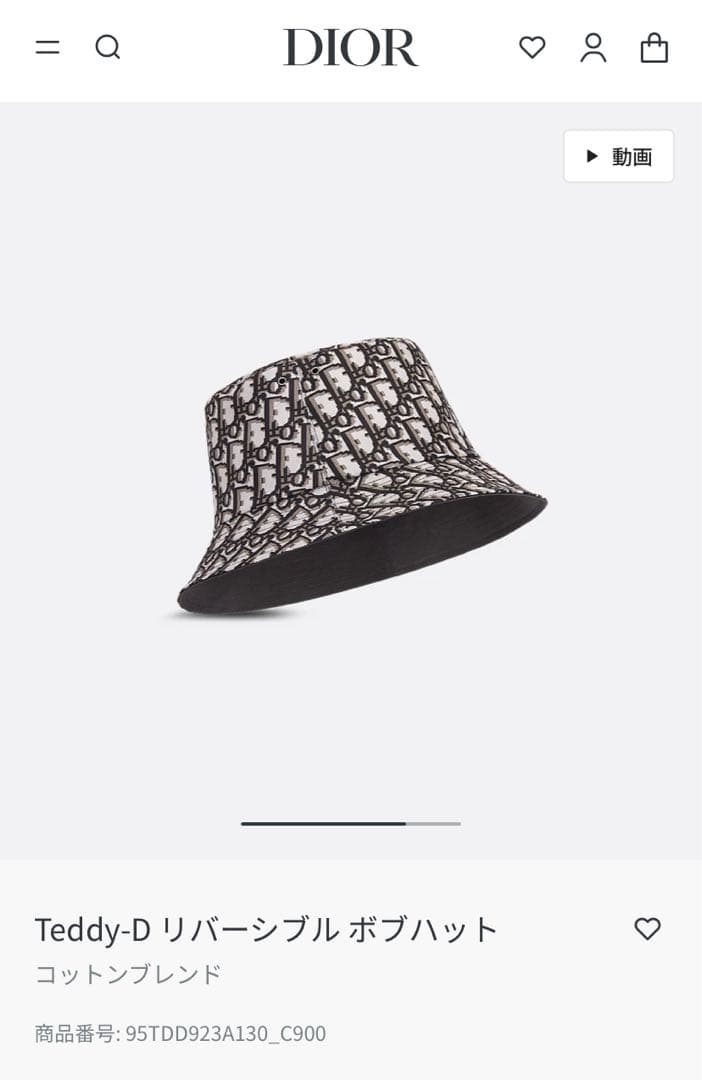Image resolution: width=702 pixels, height=1080 pixels.
Task: Open the bucket hat product image
Action: pyautogui.click(x=358, y=476)
